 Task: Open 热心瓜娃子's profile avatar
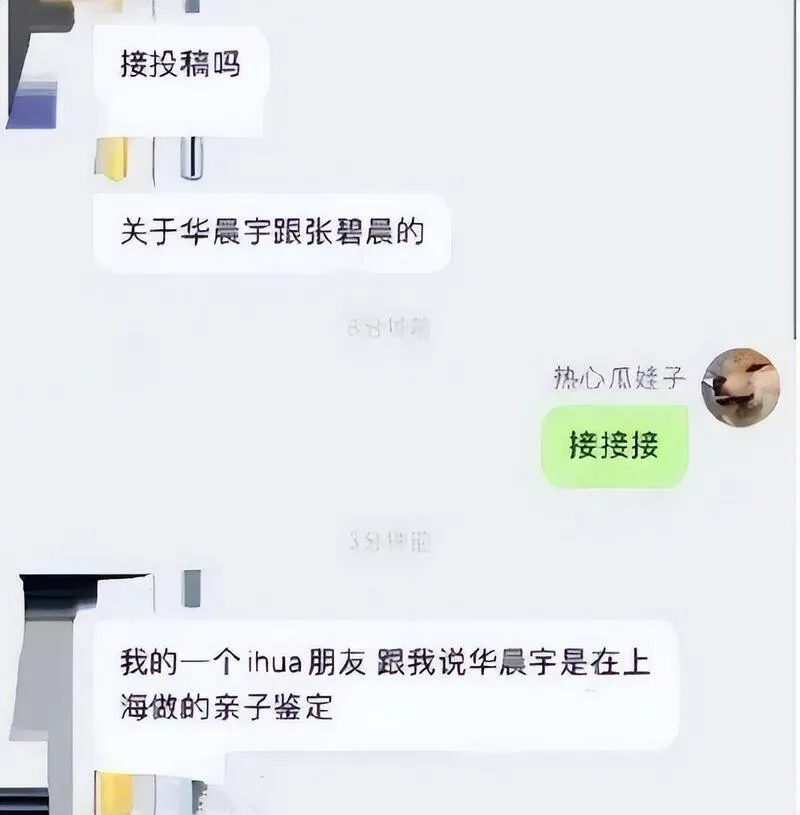coord(741,387)
